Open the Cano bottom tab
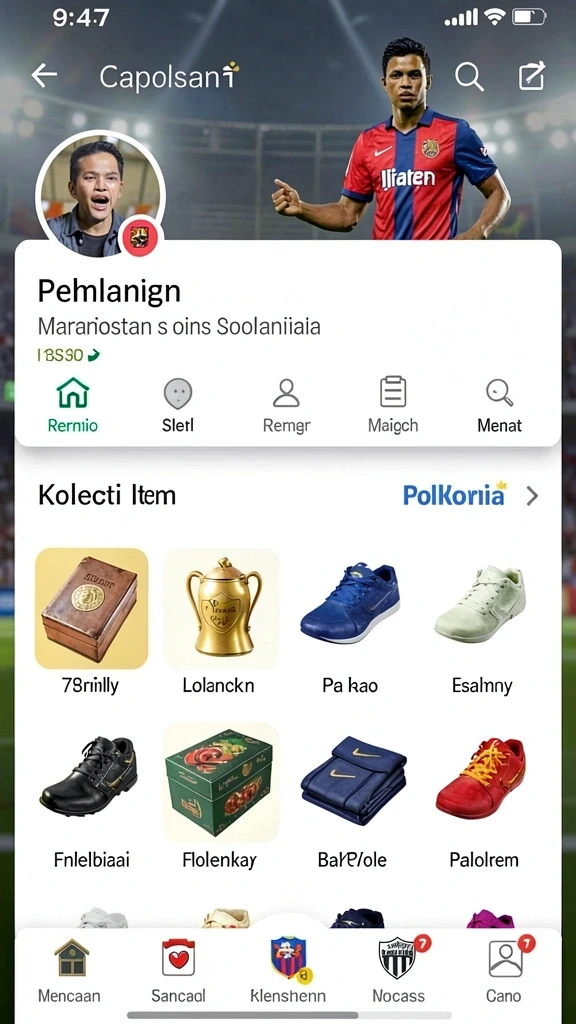The image size is (576, 1024). (504, 970)
